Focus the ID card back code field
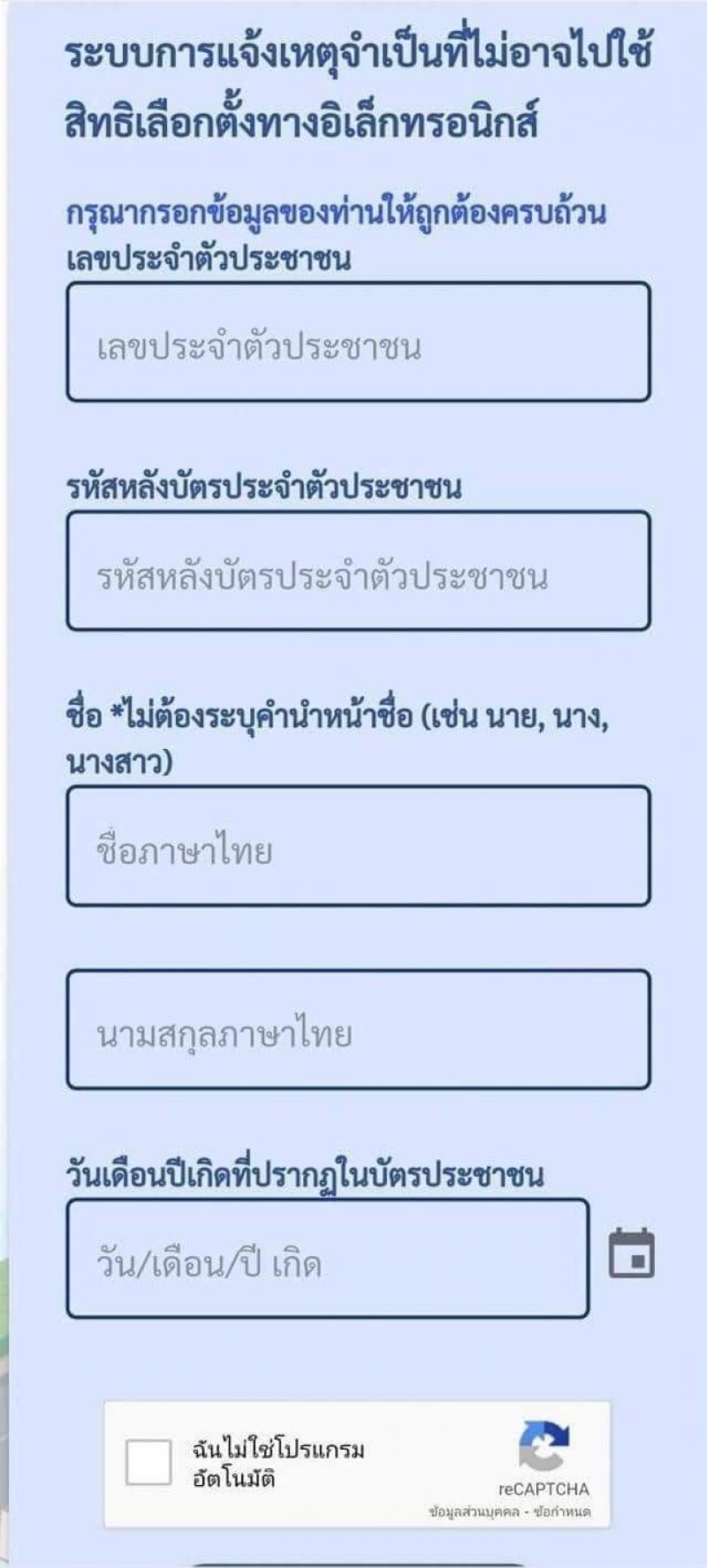 358,572
